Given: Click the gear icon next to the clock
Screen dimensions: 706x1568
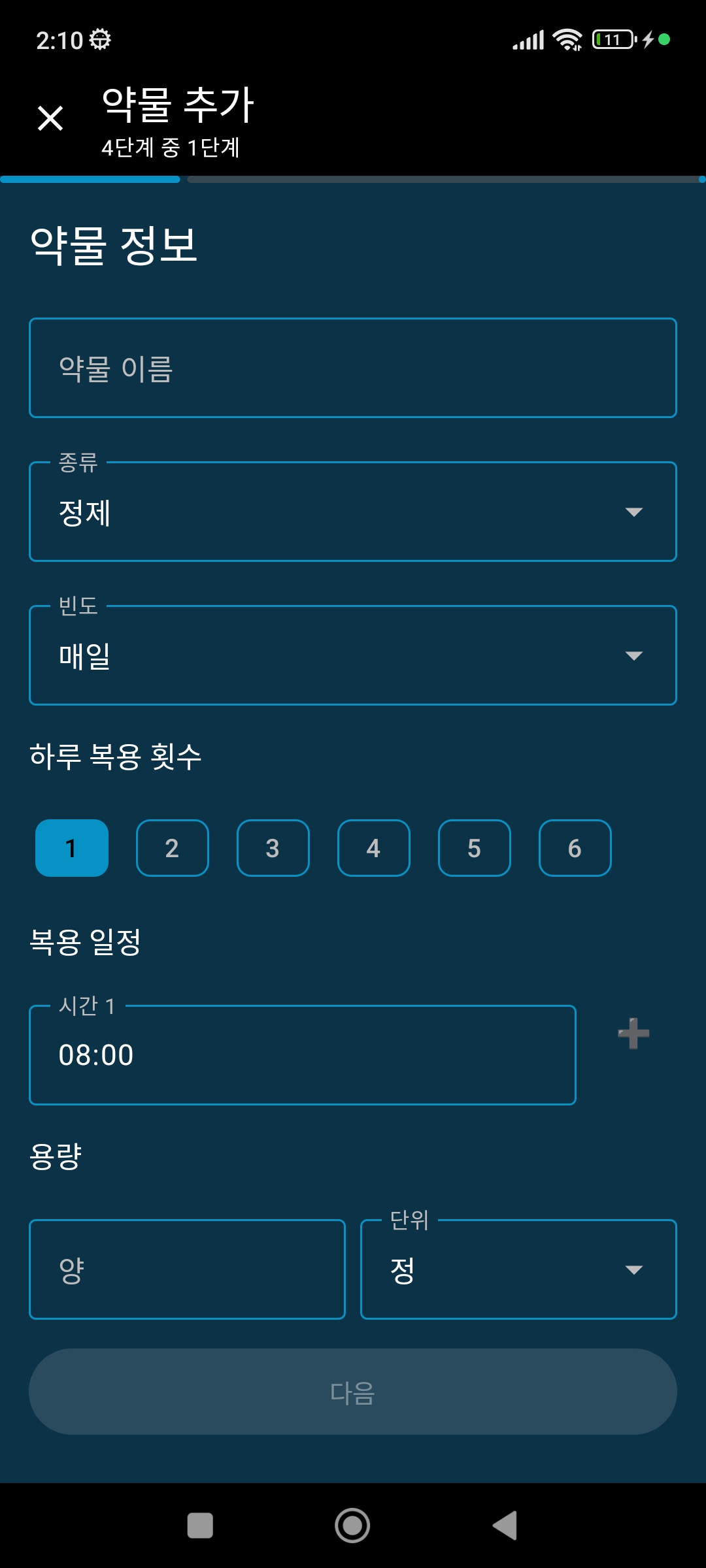Looking at the screenshot, I should point(99,39).
